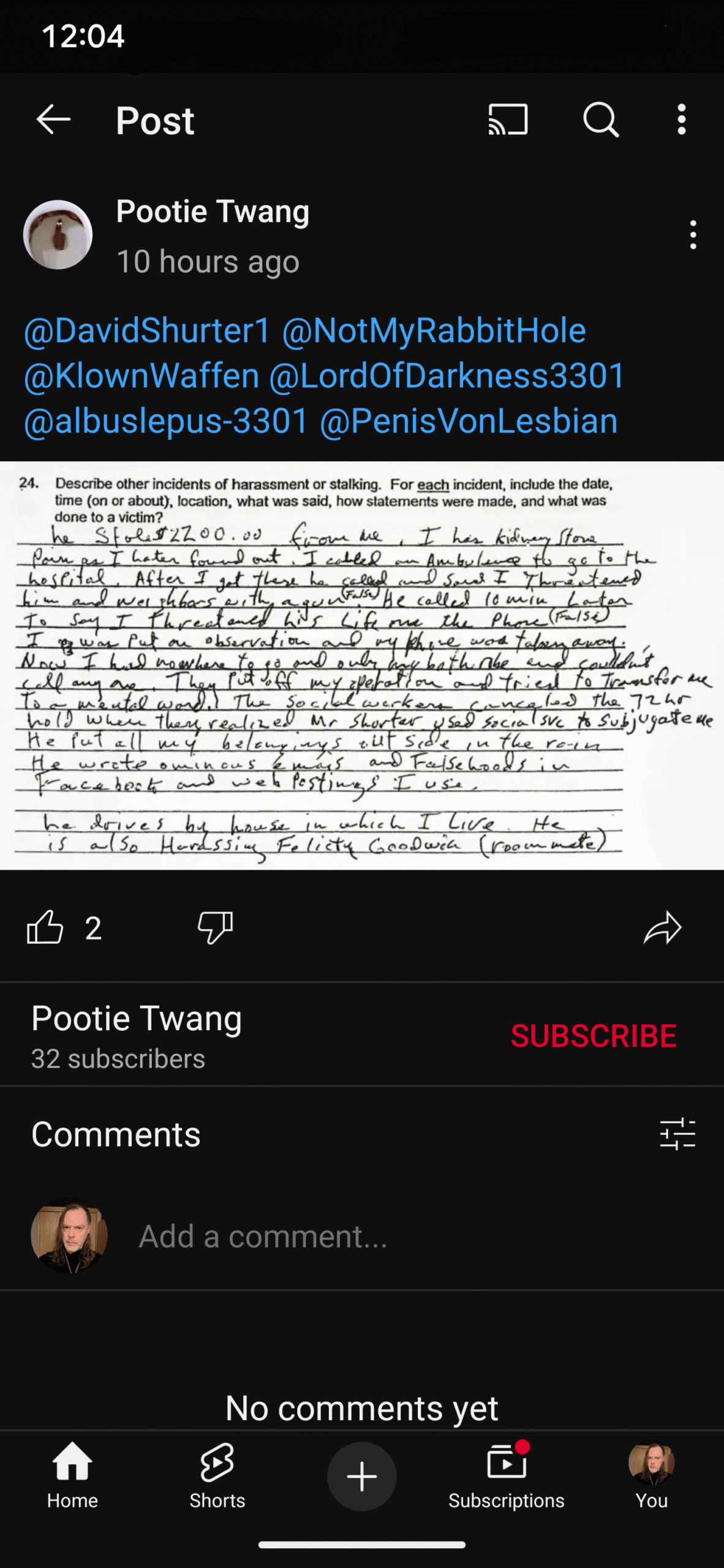Open the top bar overflow menu
This screenshot has width=724, height=1568.
click(681, 119)
